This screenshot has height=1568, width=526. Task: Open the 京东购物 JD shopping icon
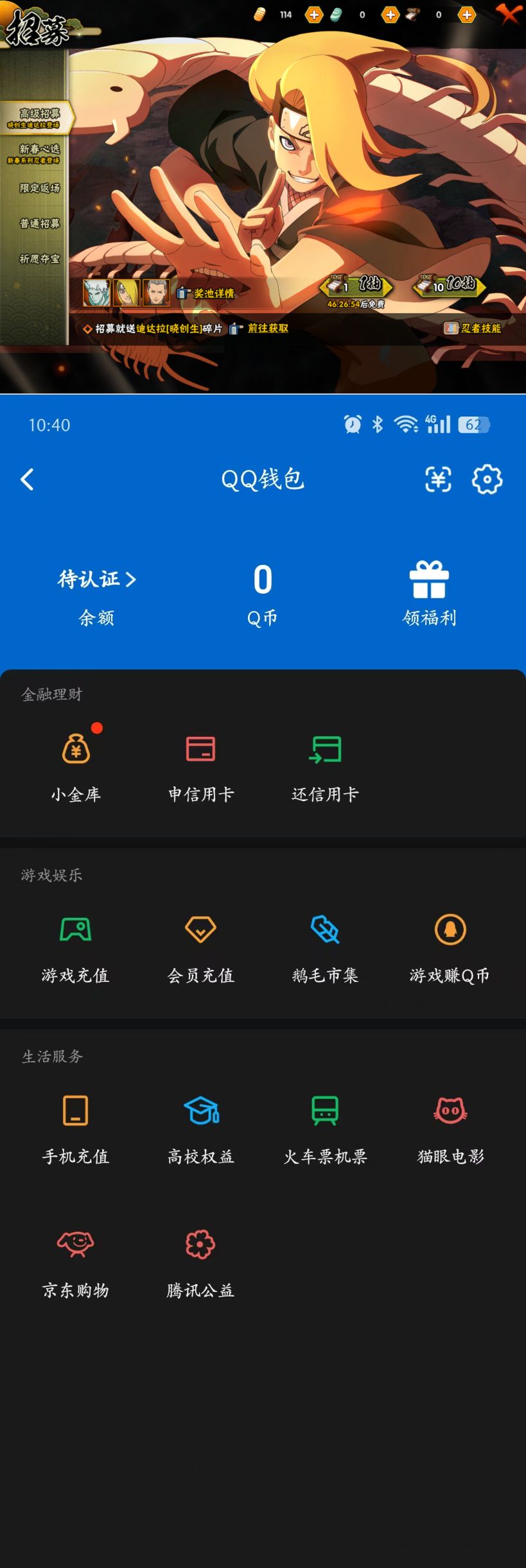pyautogui.click(x=77, y=1244)
